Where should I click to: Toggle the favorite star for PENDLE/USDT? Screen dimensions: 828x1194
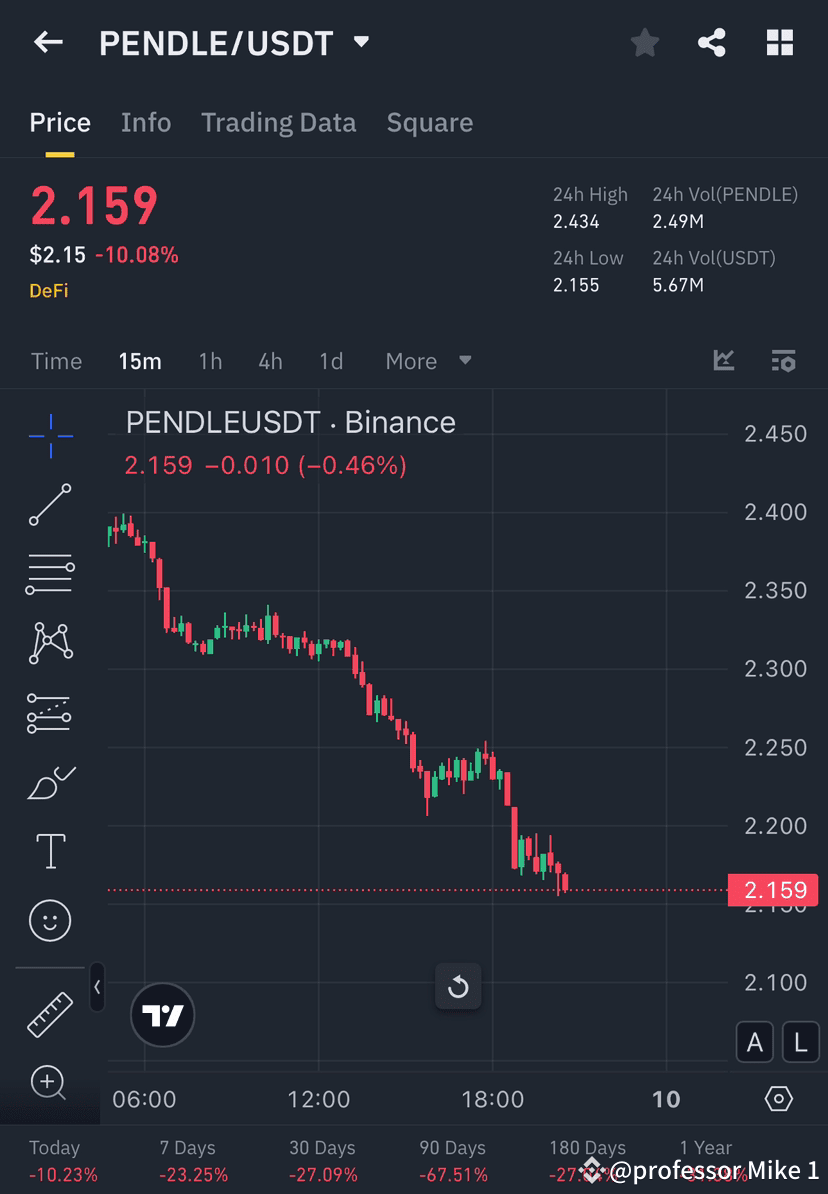644,42
